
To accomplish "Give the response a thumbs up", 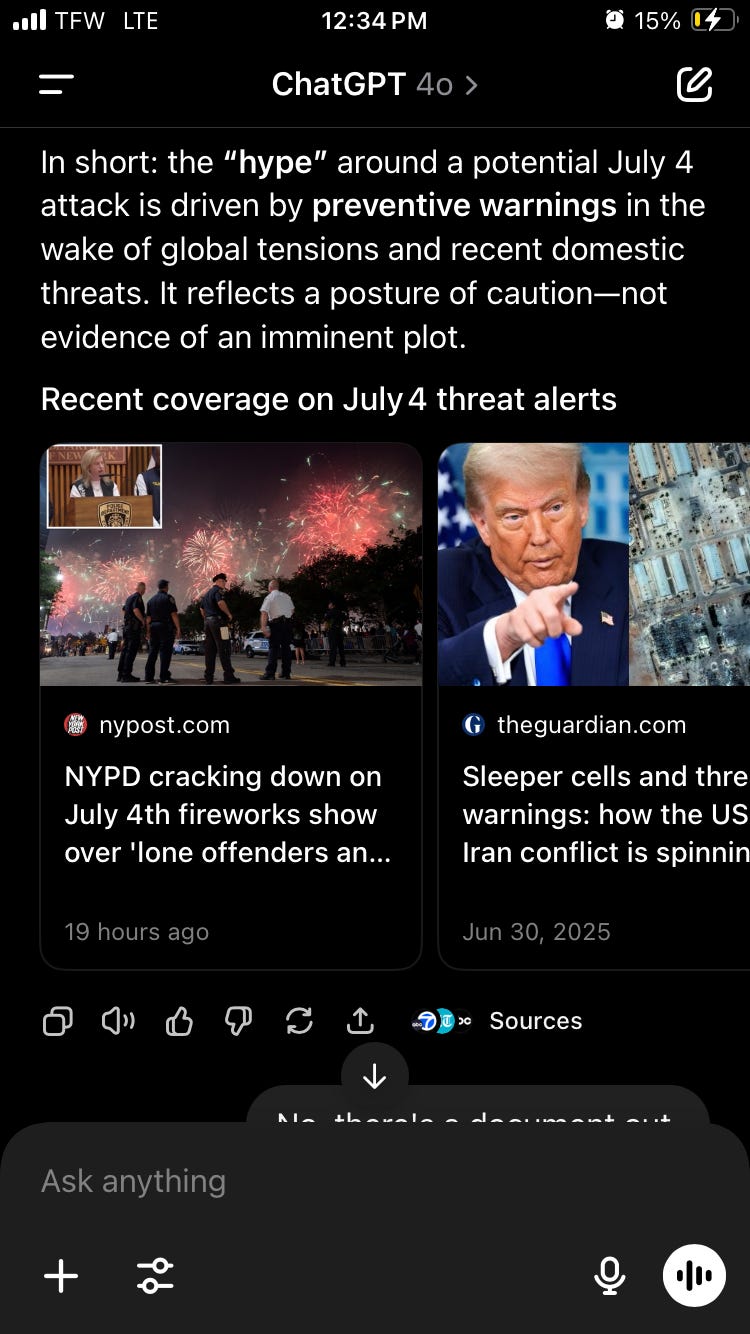I will click(179, 1021).
